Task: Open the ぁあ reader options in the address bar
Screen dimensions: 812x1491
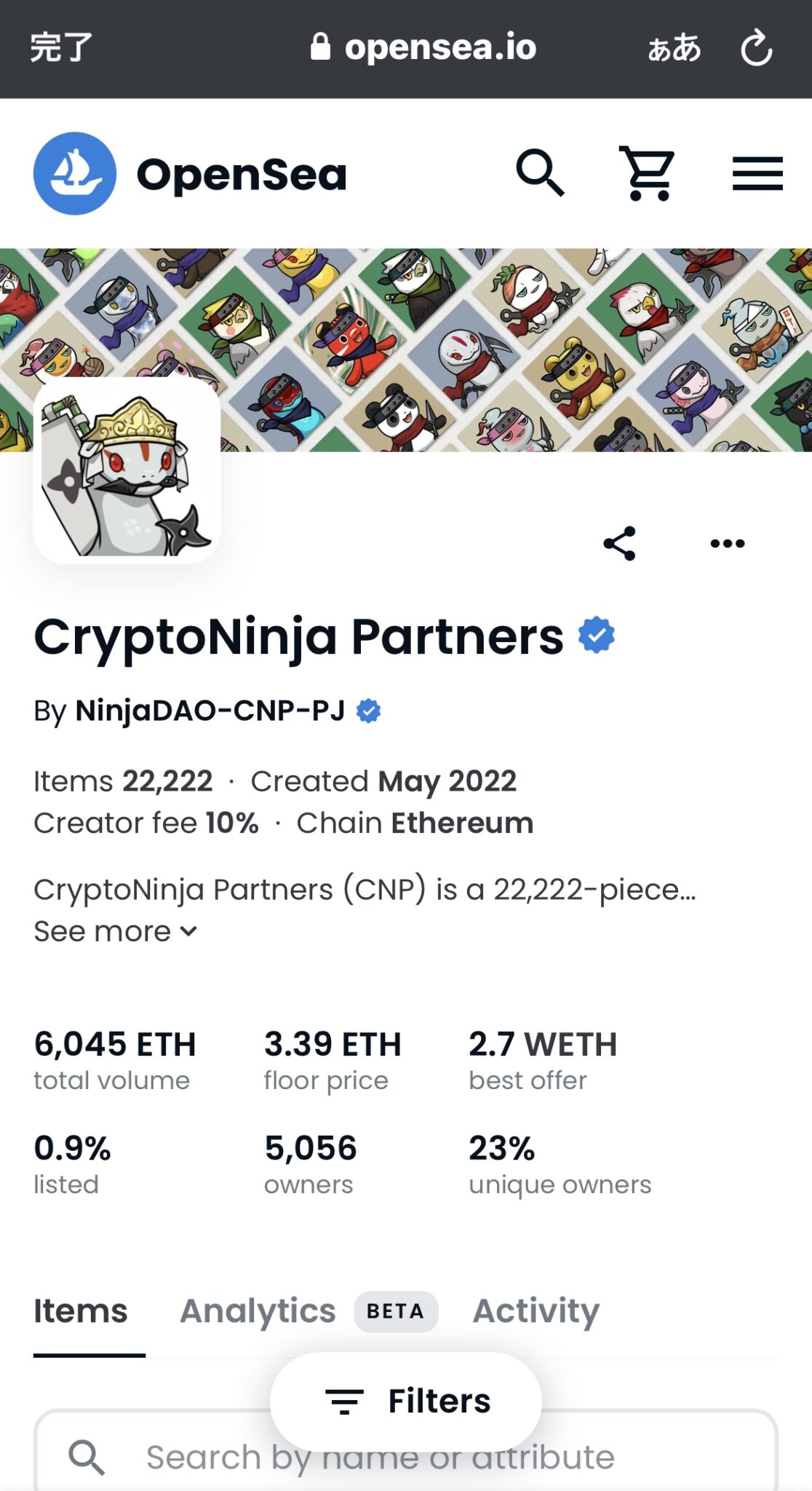Action: (674, 49)
